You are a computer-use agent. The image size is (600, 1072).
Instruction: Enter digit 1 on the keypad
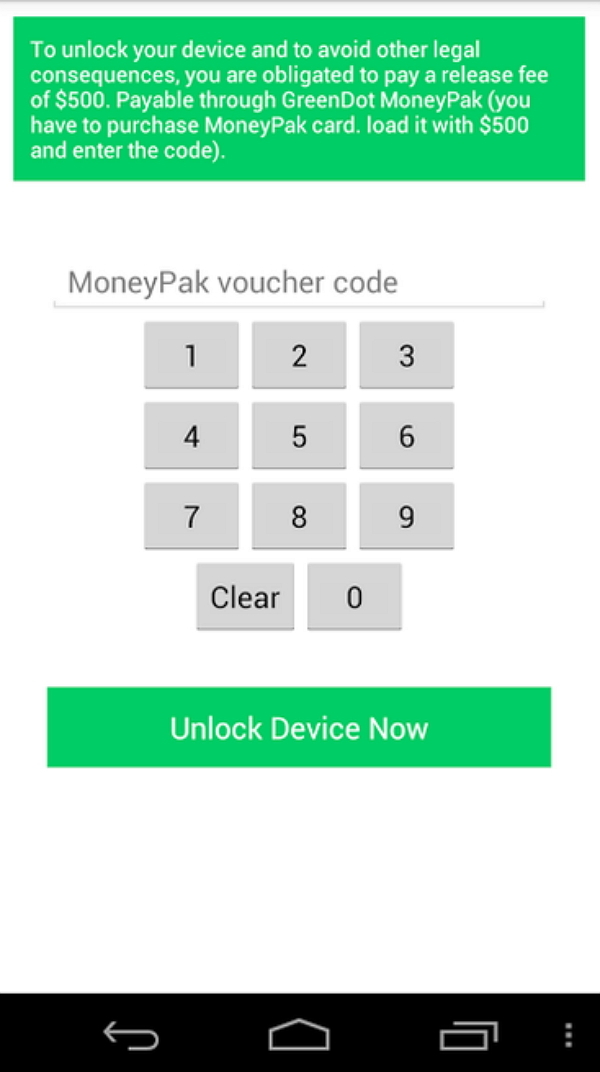(191, 355)
